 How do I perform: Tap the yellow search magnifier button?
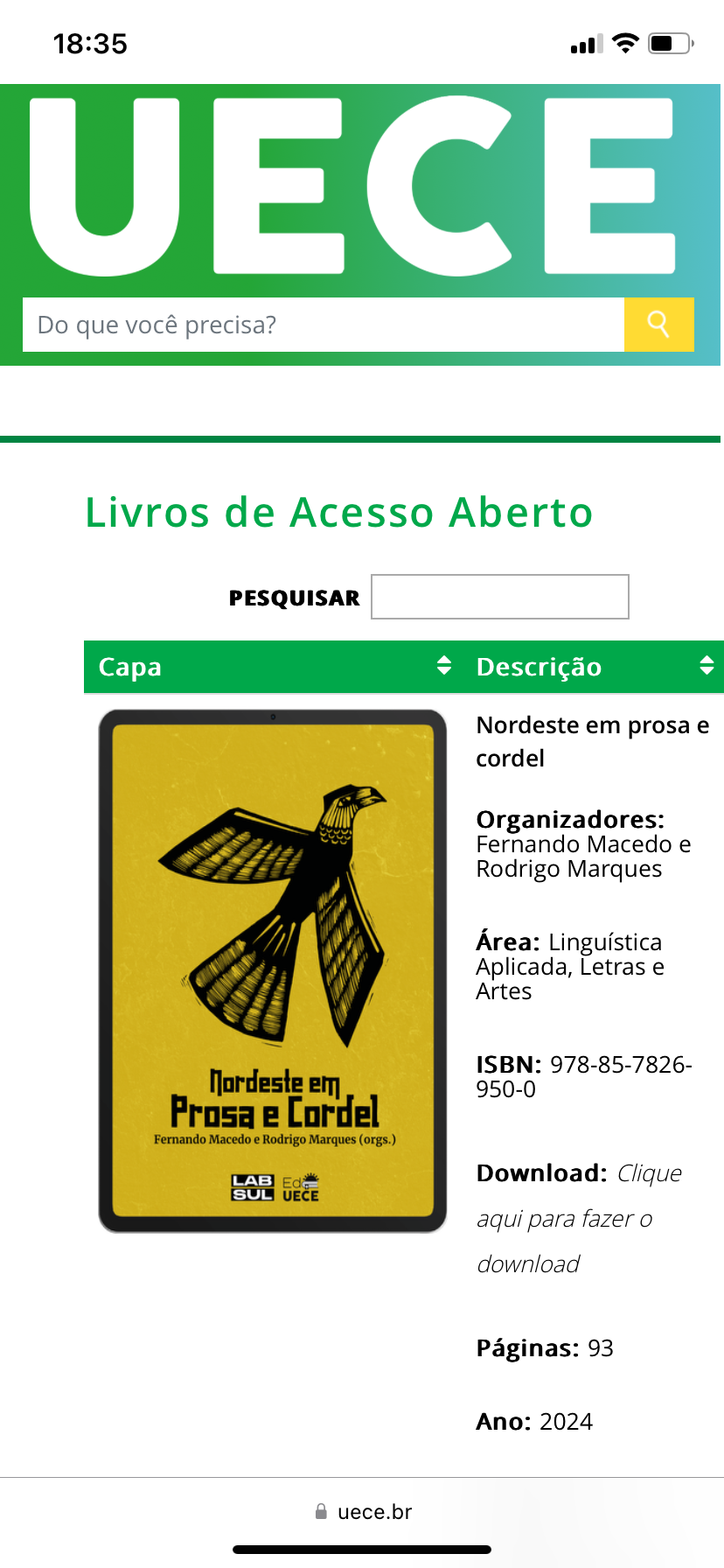(658, 325)
